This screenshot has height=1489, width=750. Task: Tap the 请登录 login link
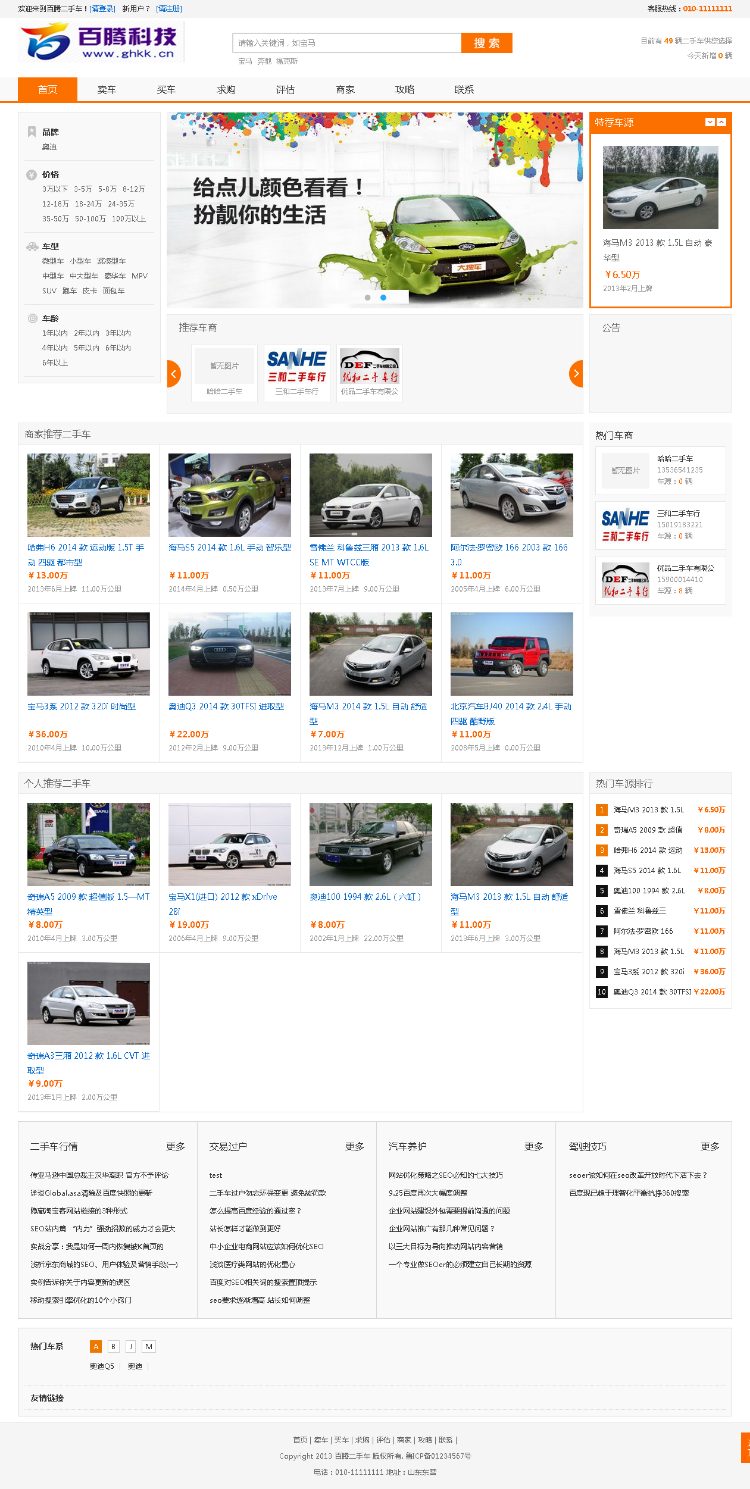[104, 9]
